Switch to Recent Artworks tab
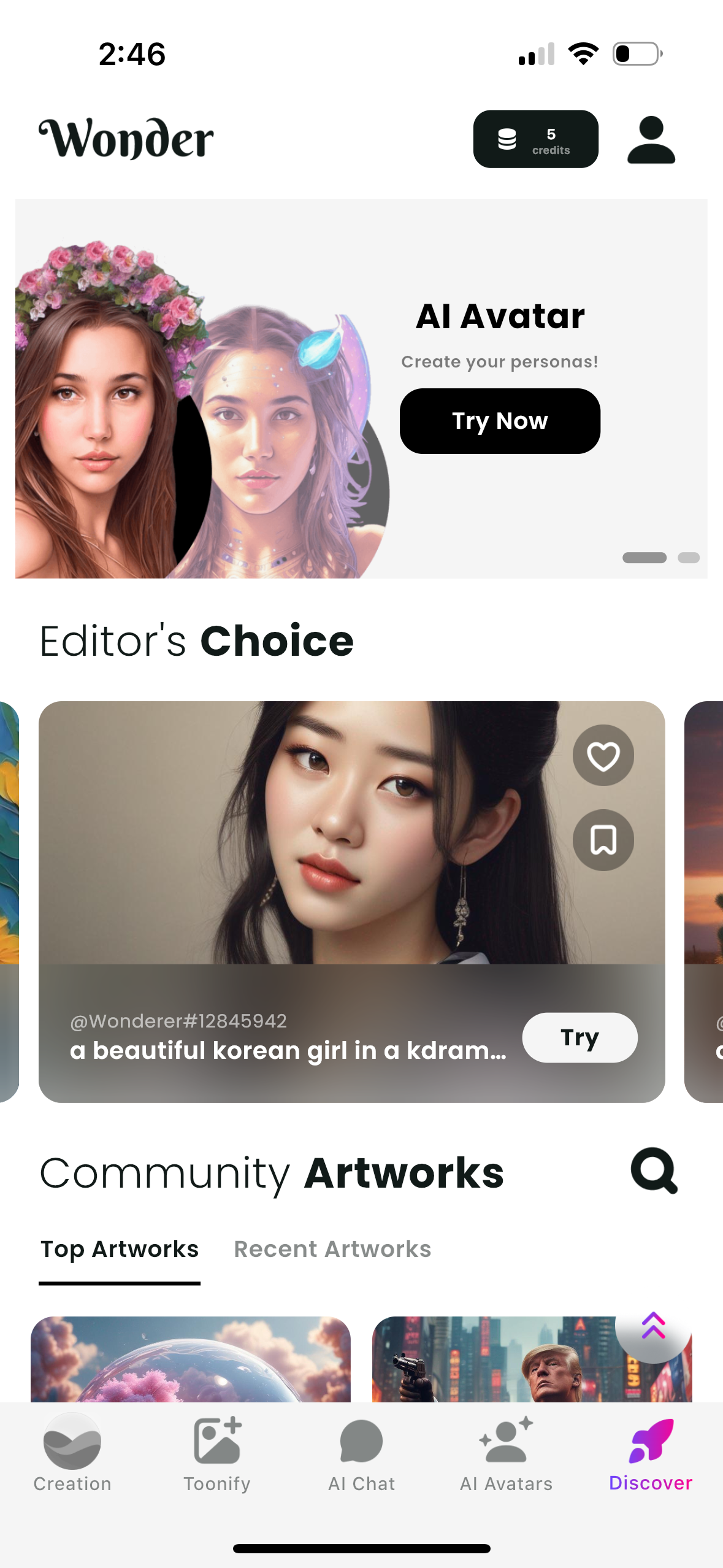723x1568 pixels. click(x=332, y=1250)
